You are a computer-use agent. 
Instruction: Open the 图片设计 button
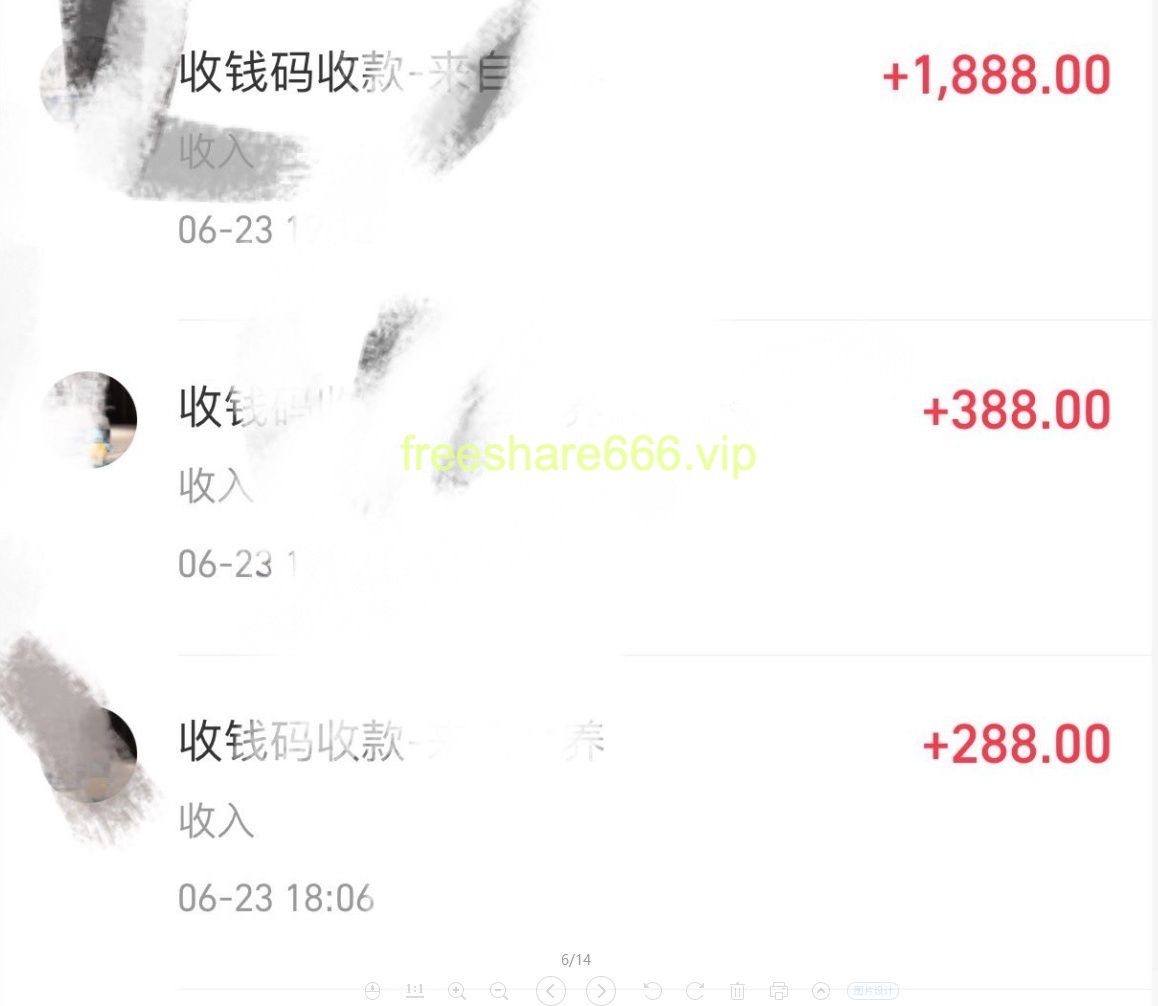[872, 991]
